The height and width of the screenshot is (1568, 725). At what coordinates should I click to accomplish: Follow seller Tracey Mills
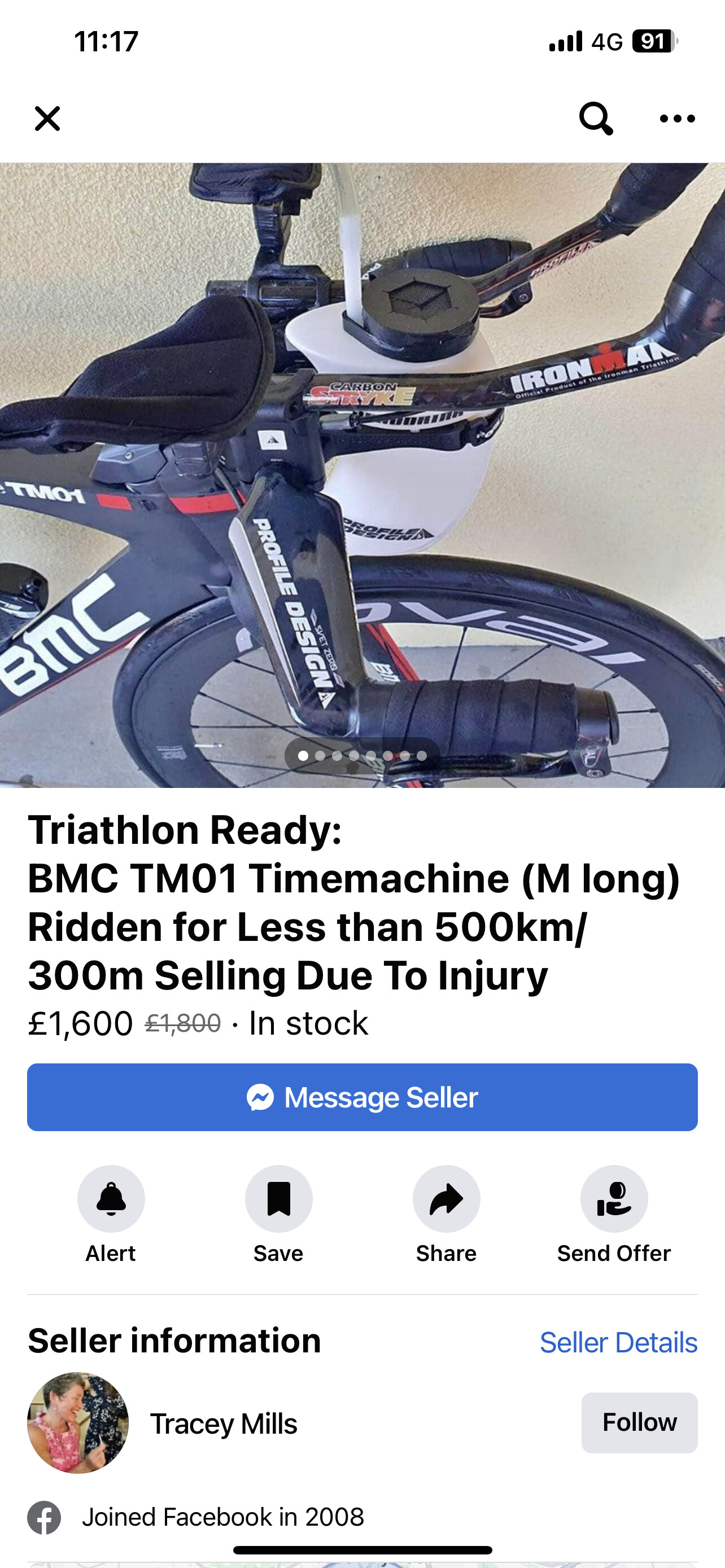(639, 1422)
